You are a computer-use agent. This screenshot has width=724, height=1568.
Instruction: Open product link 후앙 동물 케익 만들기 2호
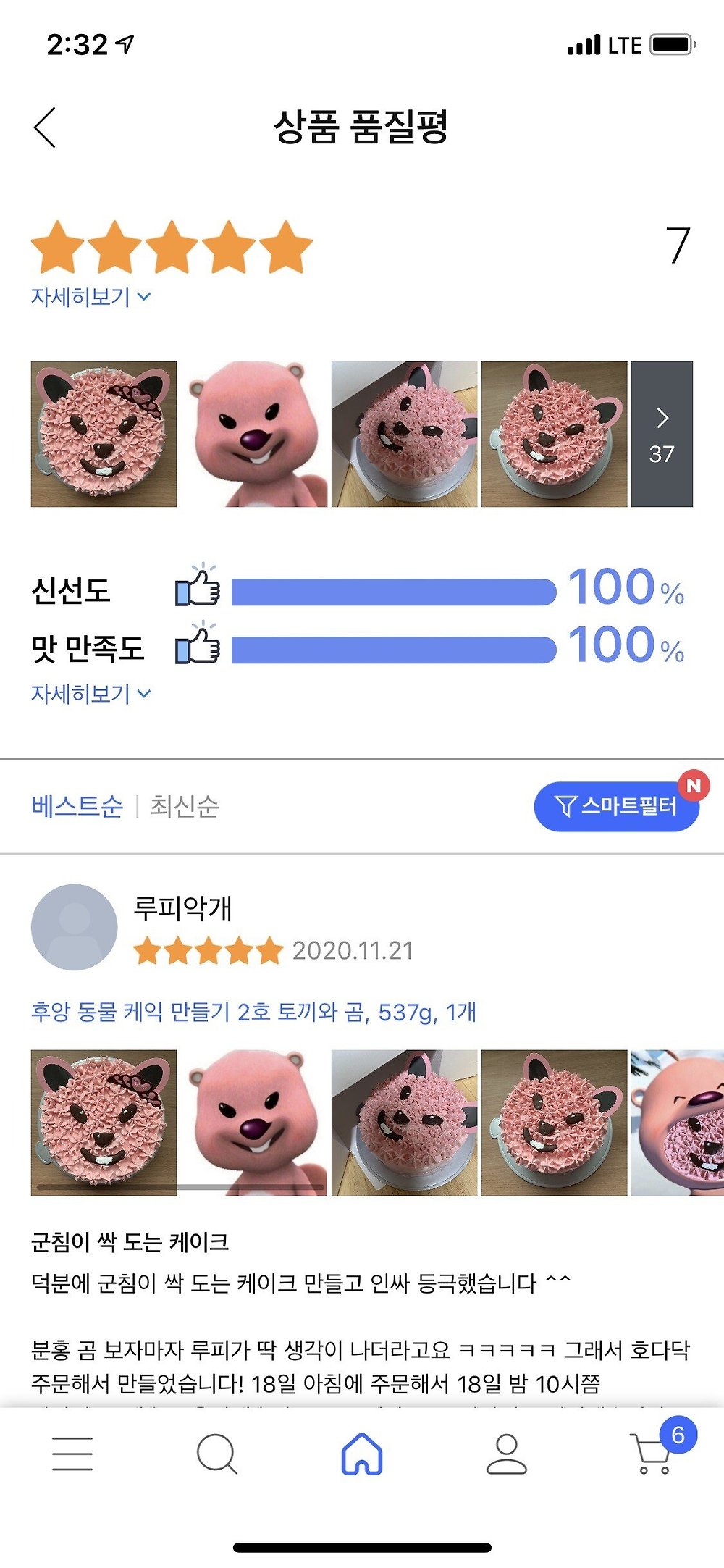click(253, 1011)
